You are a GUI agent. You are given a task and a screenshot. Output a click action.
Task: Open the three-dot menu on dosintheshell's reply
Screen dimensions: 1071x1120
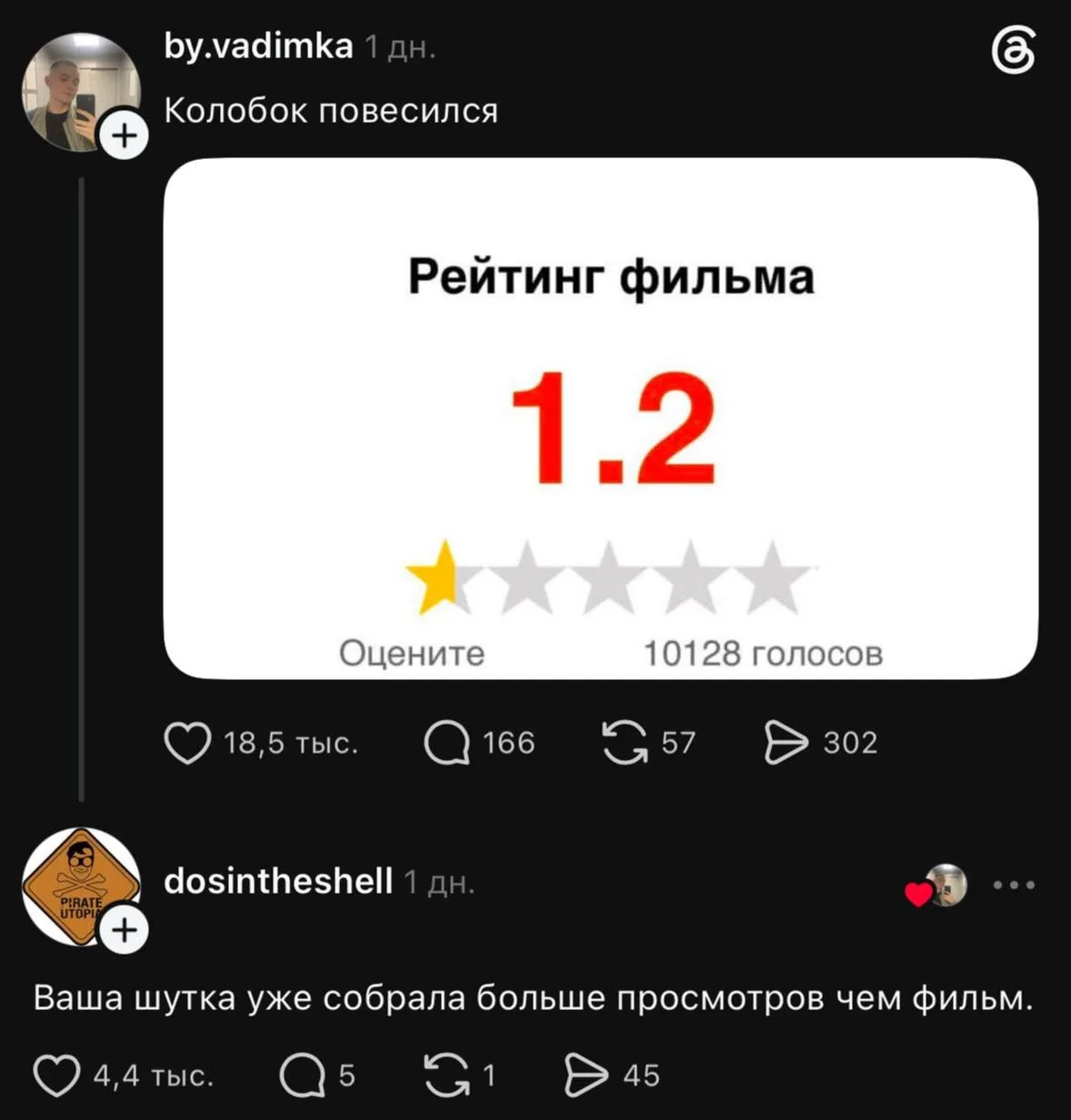pos(1014,885)
